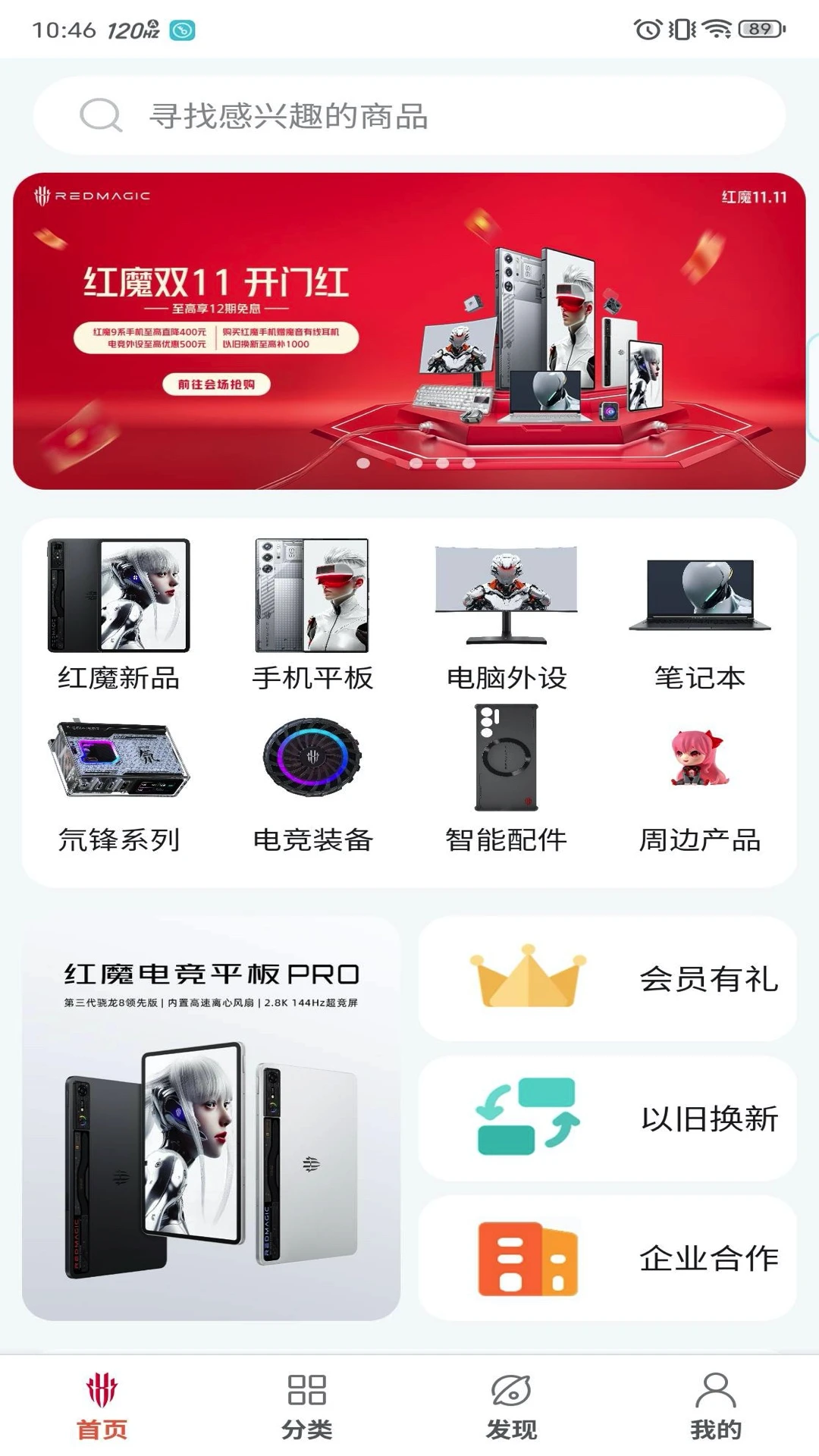This screenshot has height=1456, width=819.
Task: Open the 会员有礼 member gifts card
Action: coord(607,978)
